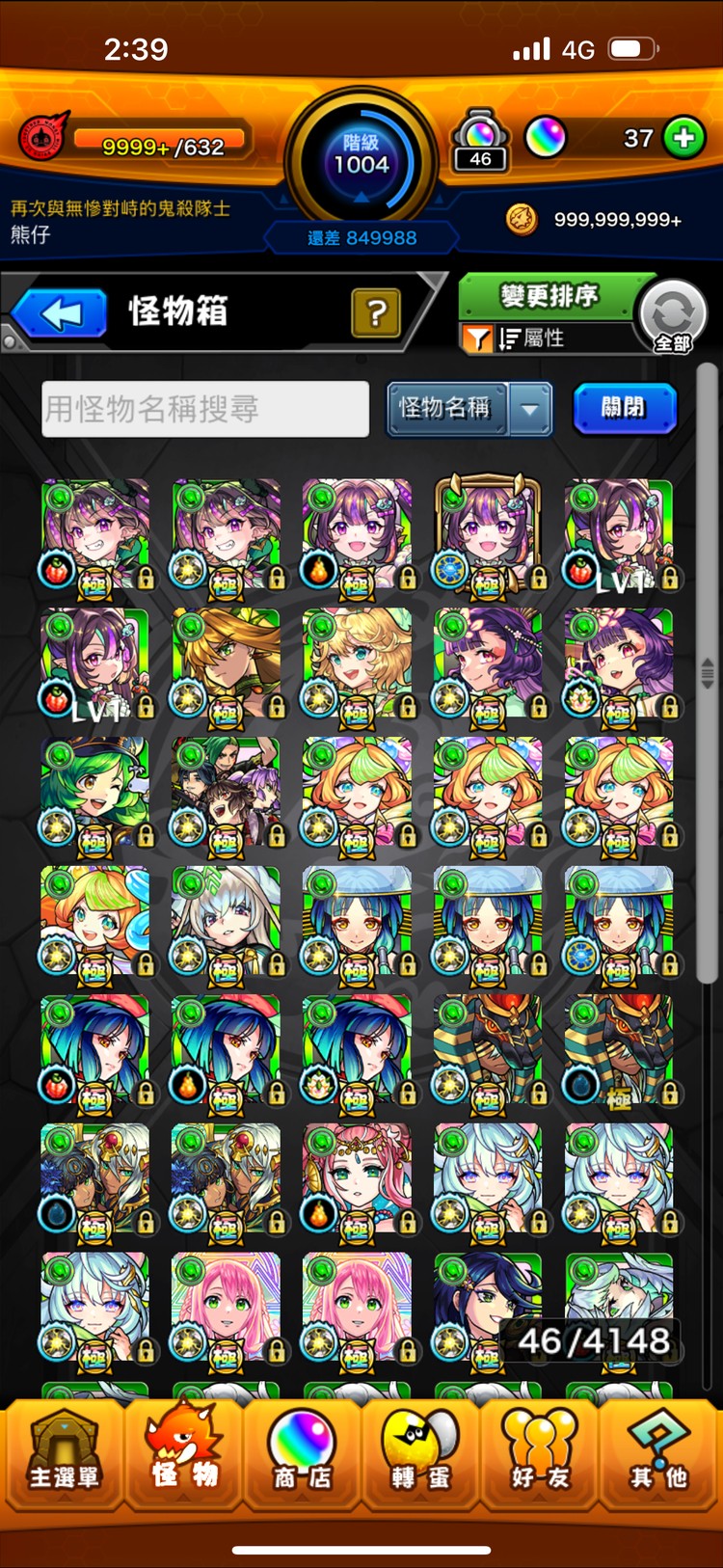Focus the 用怪物名稱搜尋 search field
The width and height of the screenshot is (723, 1568).
[x=205, y=409]
